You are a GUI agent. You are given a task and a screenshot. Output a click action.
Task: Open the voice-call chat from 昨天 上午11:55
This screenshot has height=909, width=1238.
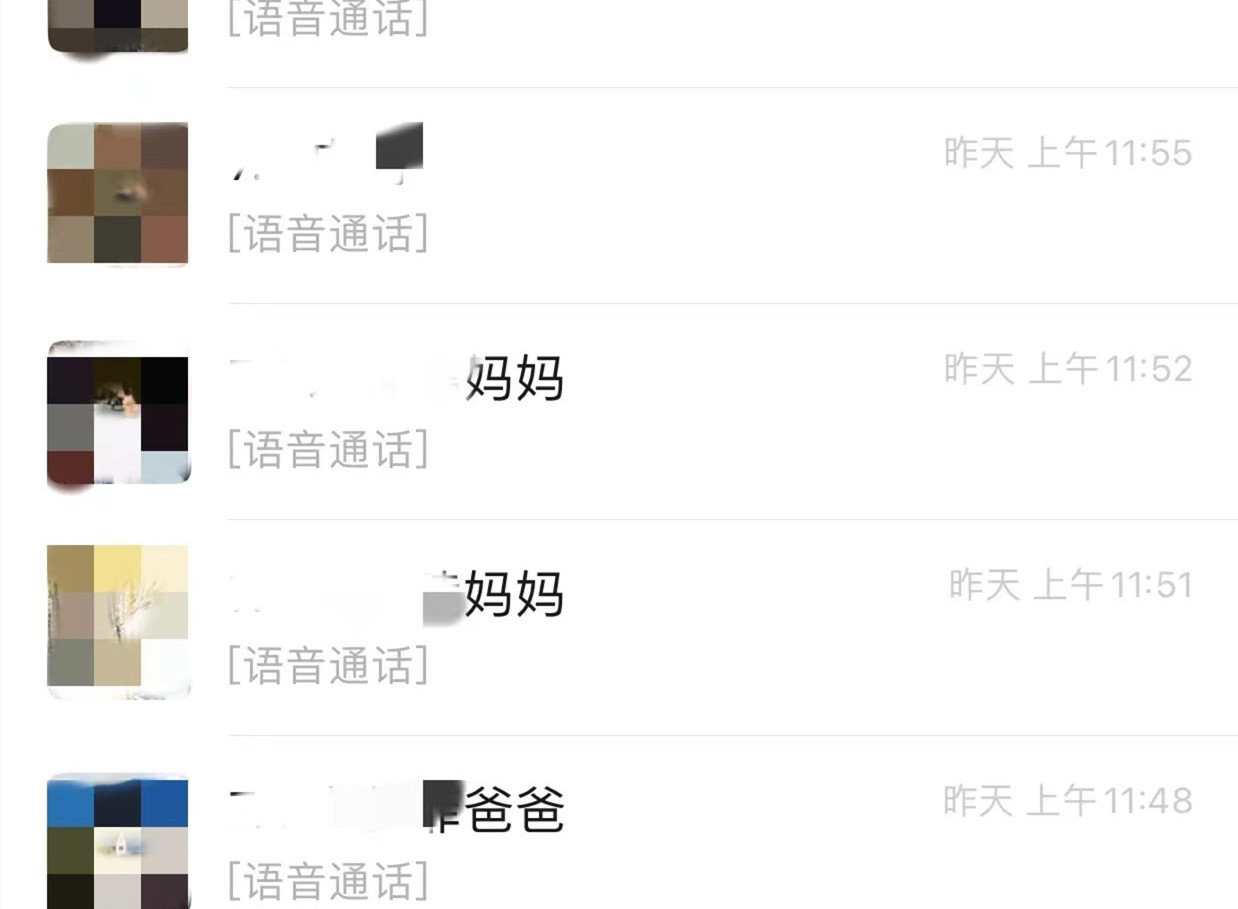[640, 194]
